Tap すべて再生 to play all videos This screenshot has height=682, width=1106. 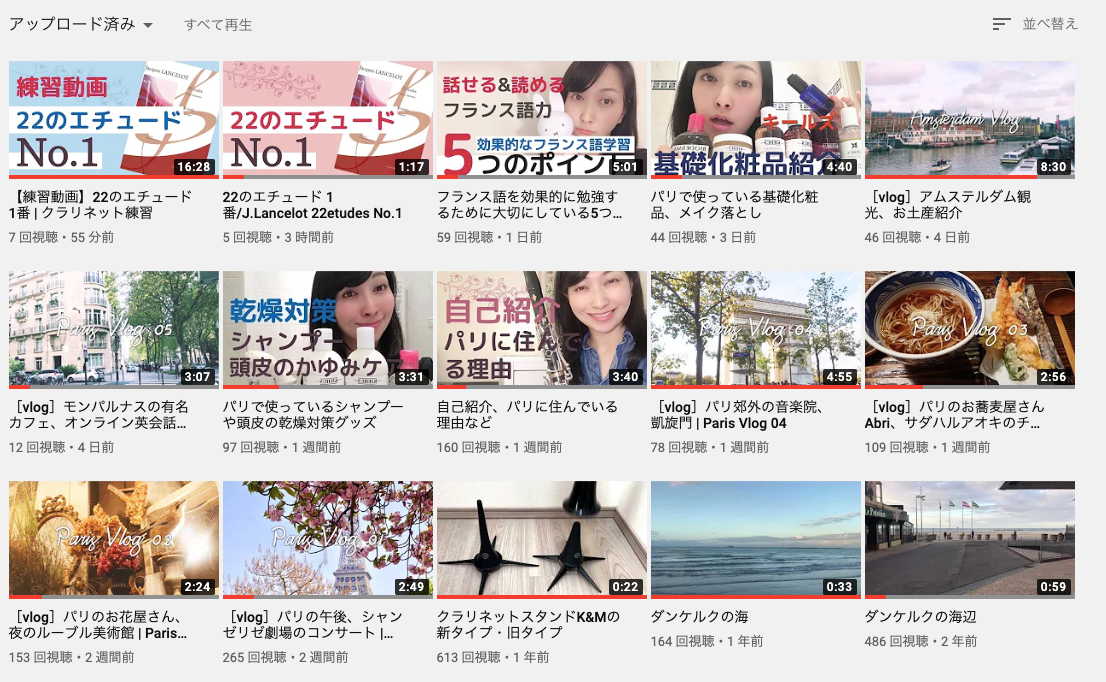tap(218, 25)
